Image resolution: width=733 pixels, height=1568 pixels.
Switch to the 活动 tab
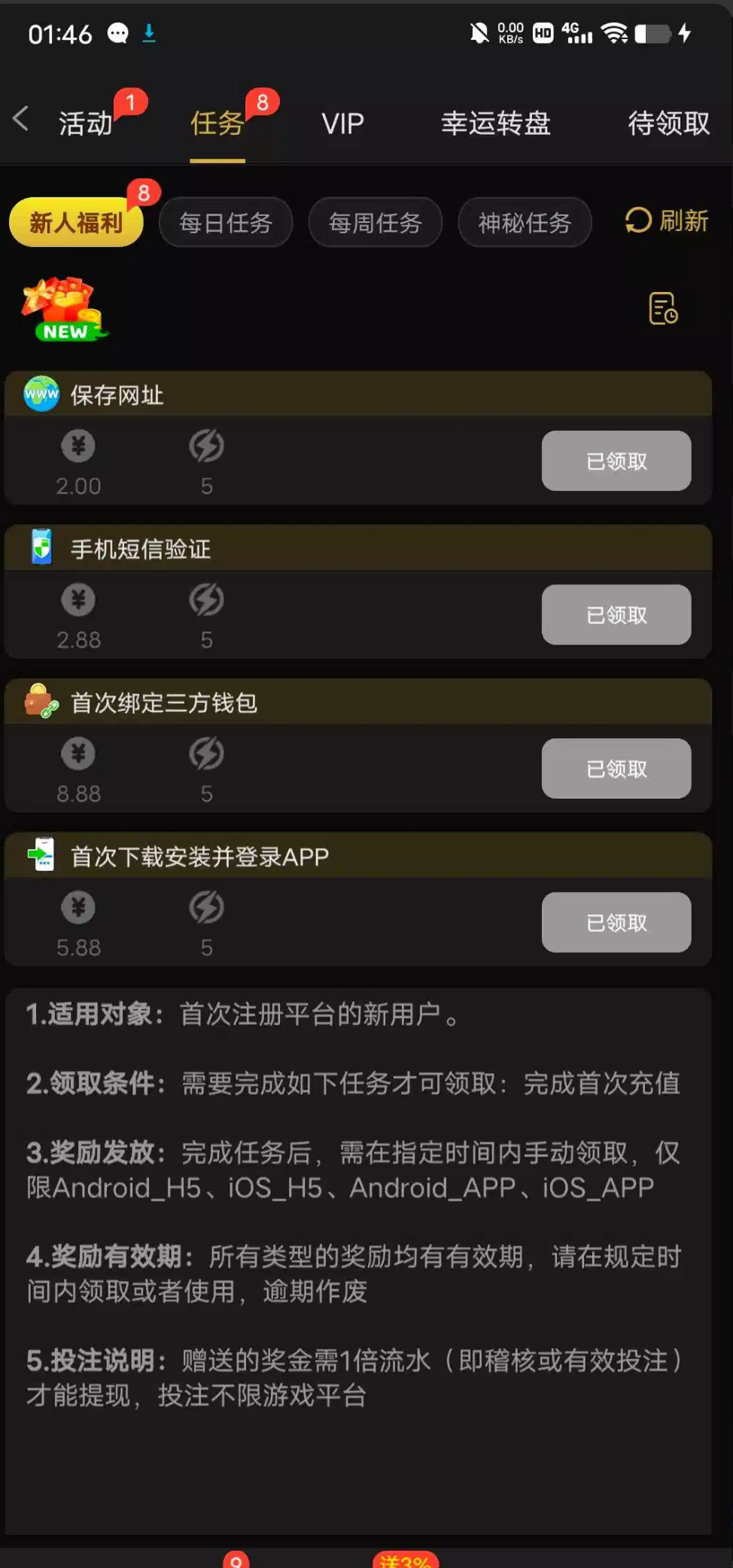pos(86,123)
